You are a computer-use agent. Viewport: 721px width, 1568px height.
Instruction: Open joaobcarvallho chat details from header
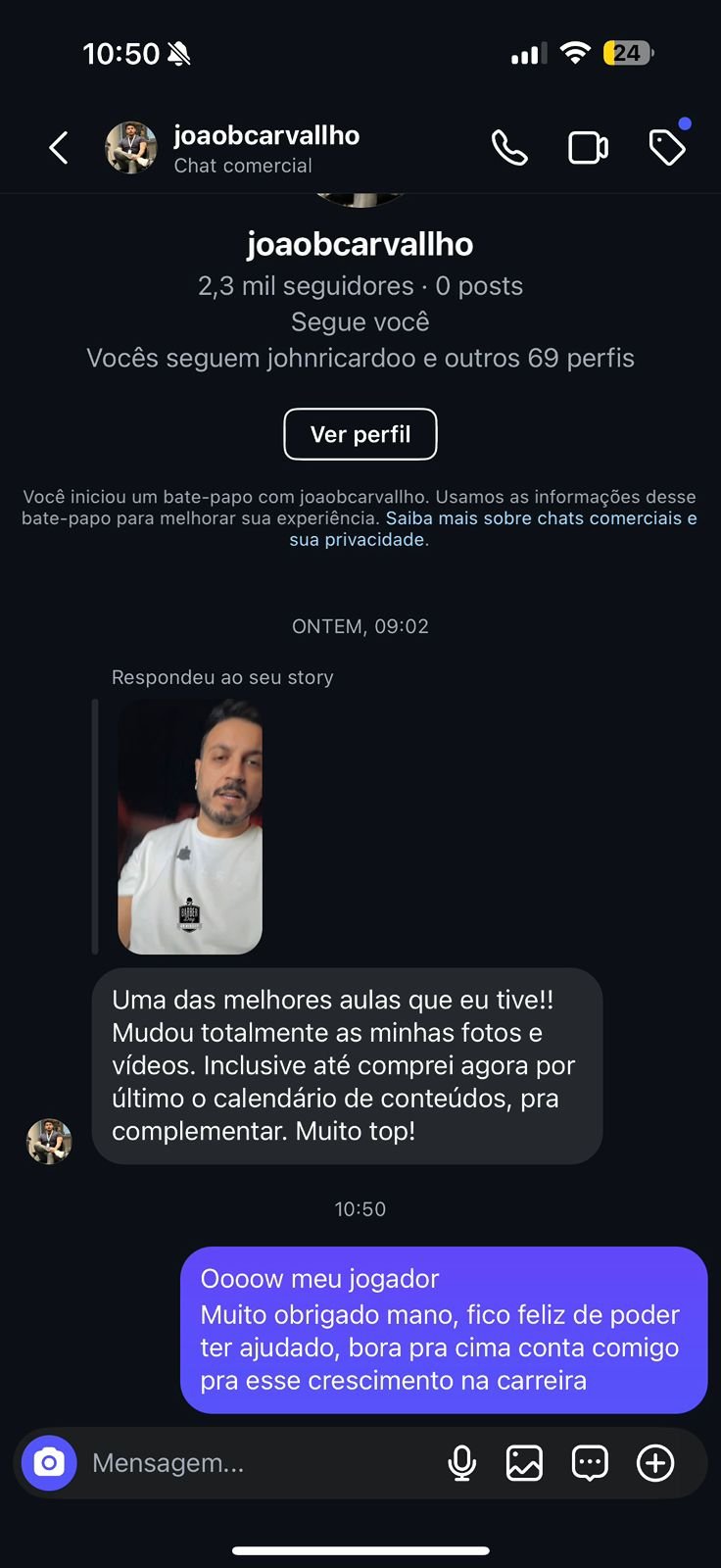click(265, 148)
